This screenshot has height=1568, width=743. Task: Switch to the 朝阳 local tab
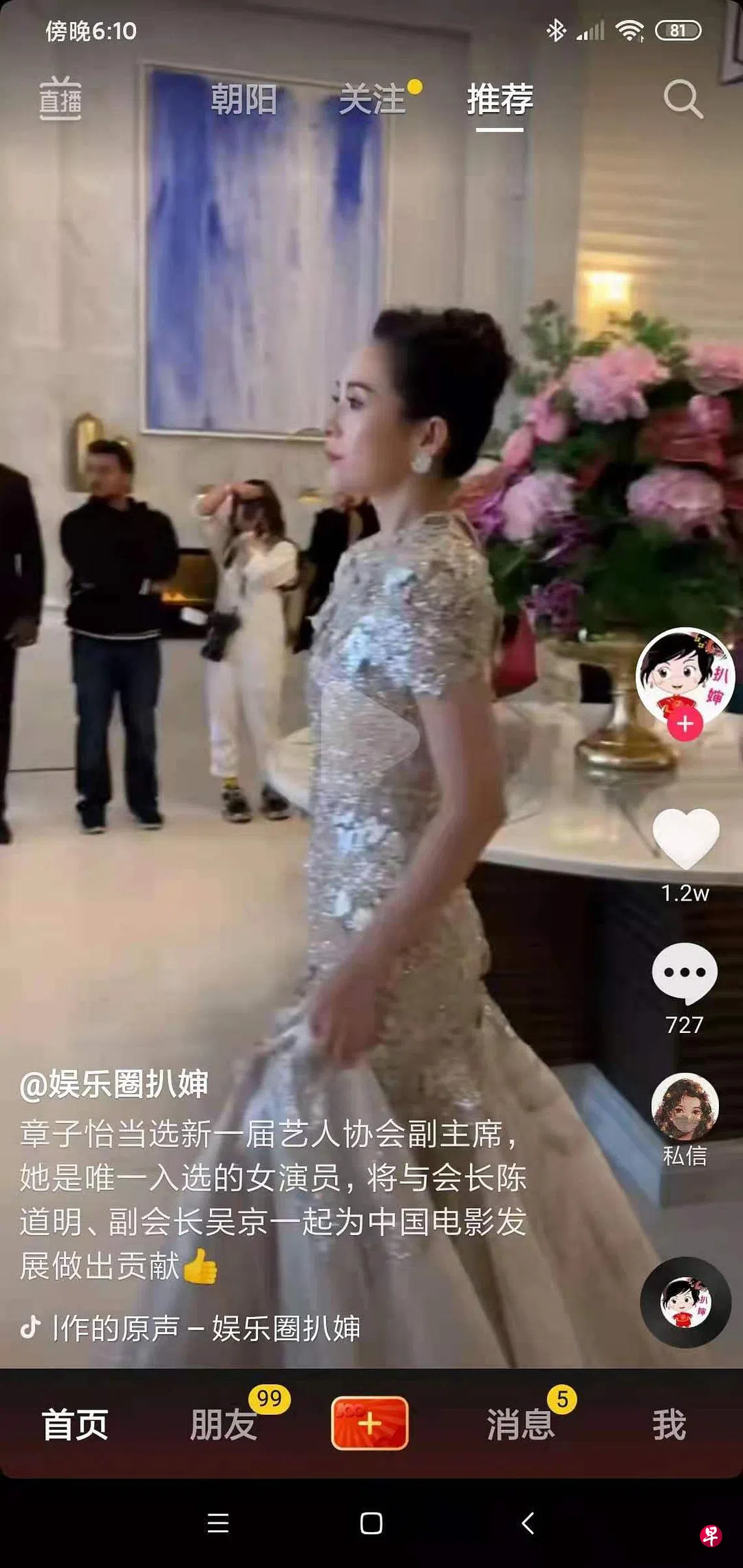244,100
